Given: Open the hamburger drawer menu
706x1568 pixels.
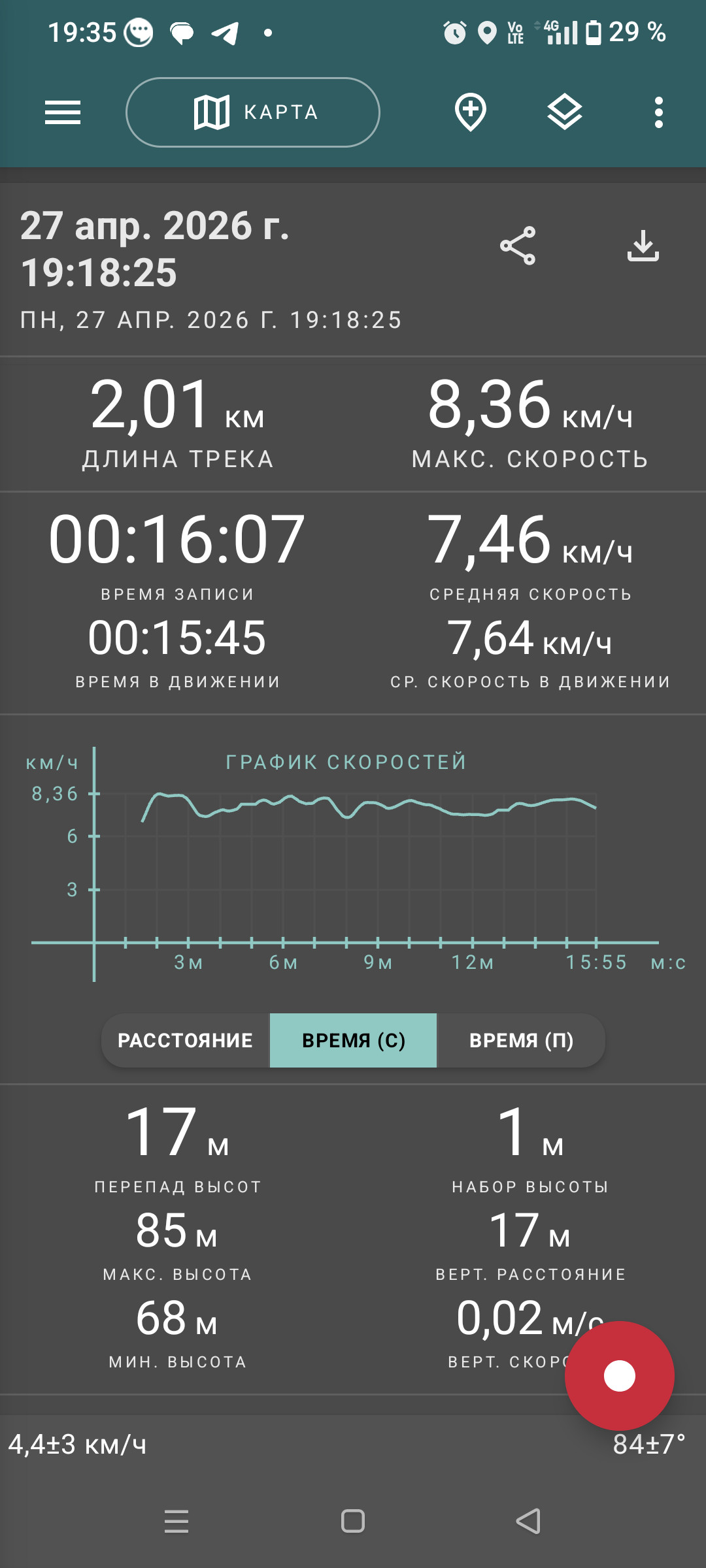Looking at the screenshot, I should (x=63, y=112).
